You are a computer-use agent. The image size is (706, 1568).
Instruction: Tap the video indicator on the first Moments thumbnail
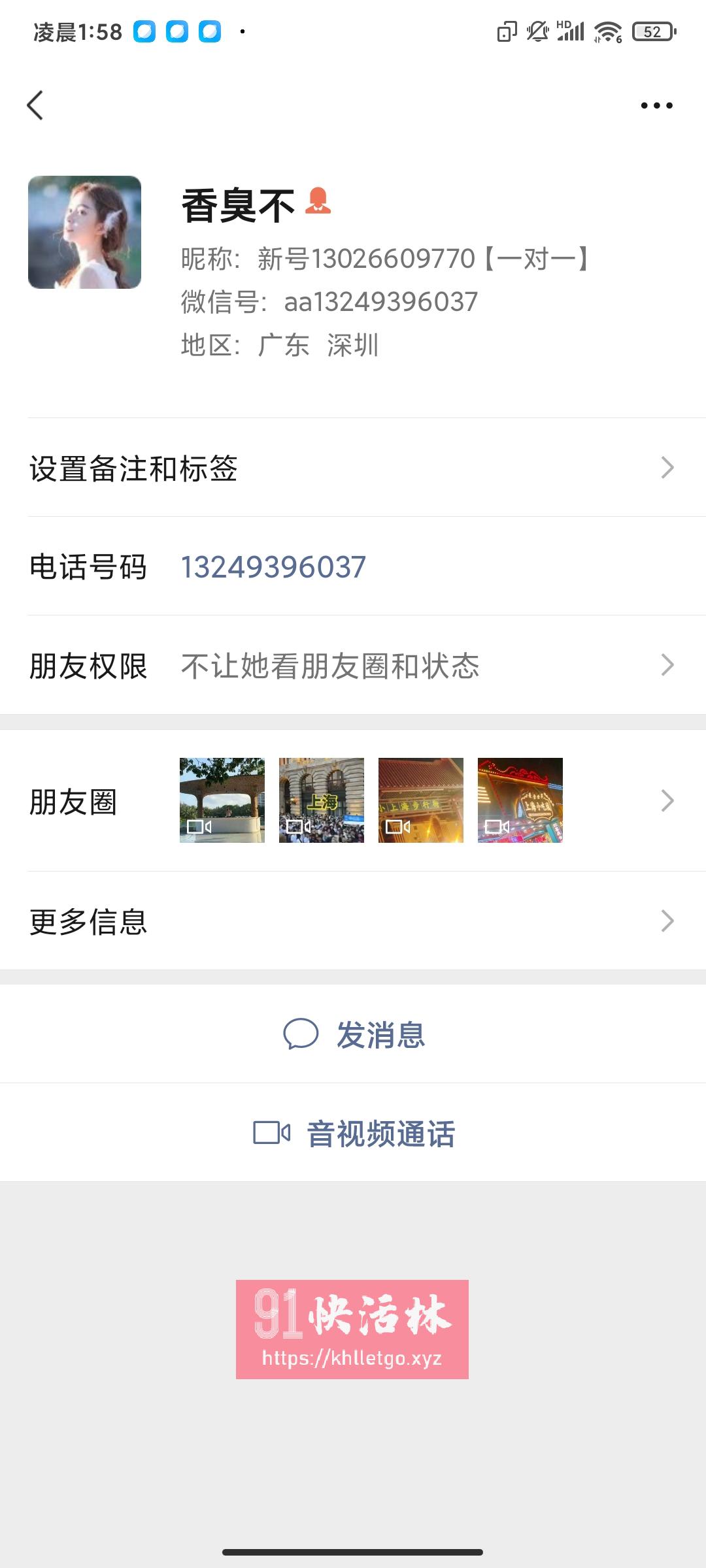[198, 827]
